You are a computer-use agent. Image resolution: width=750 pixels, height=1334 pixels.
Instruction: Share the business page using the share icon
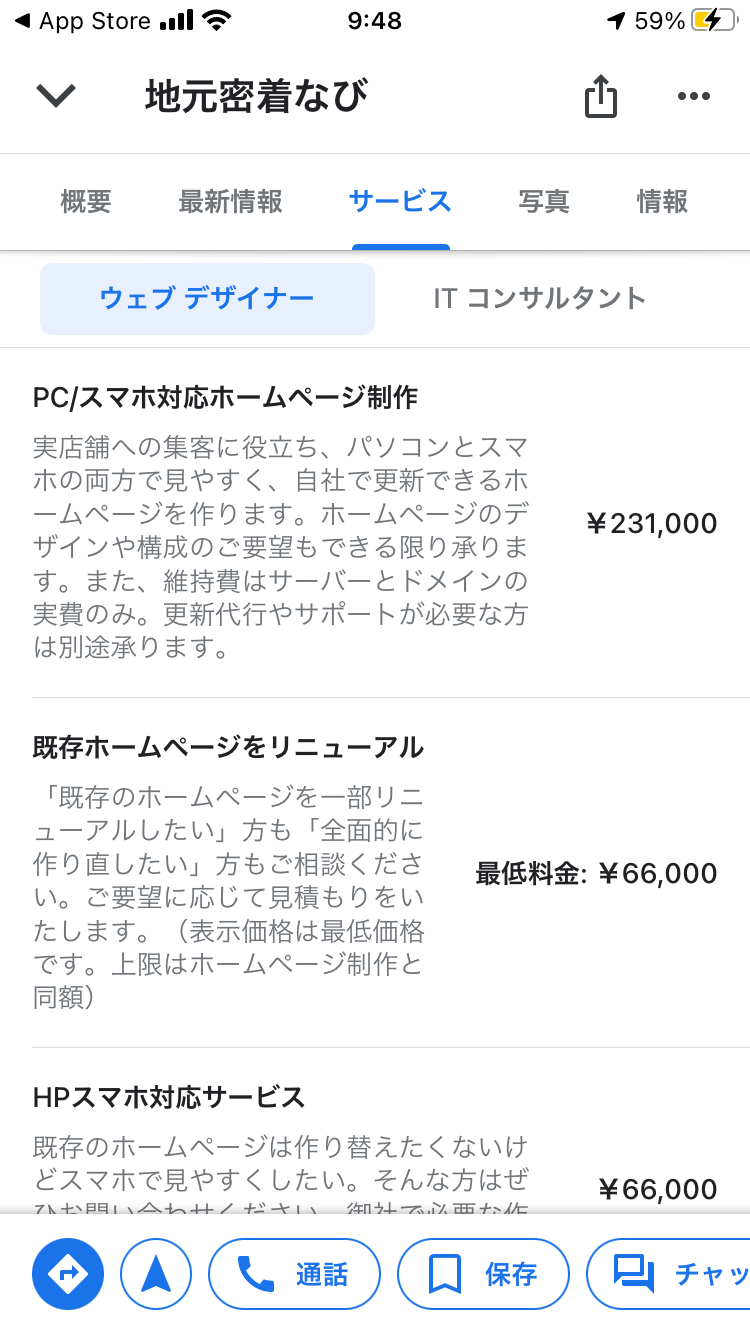tap(600, 96)
